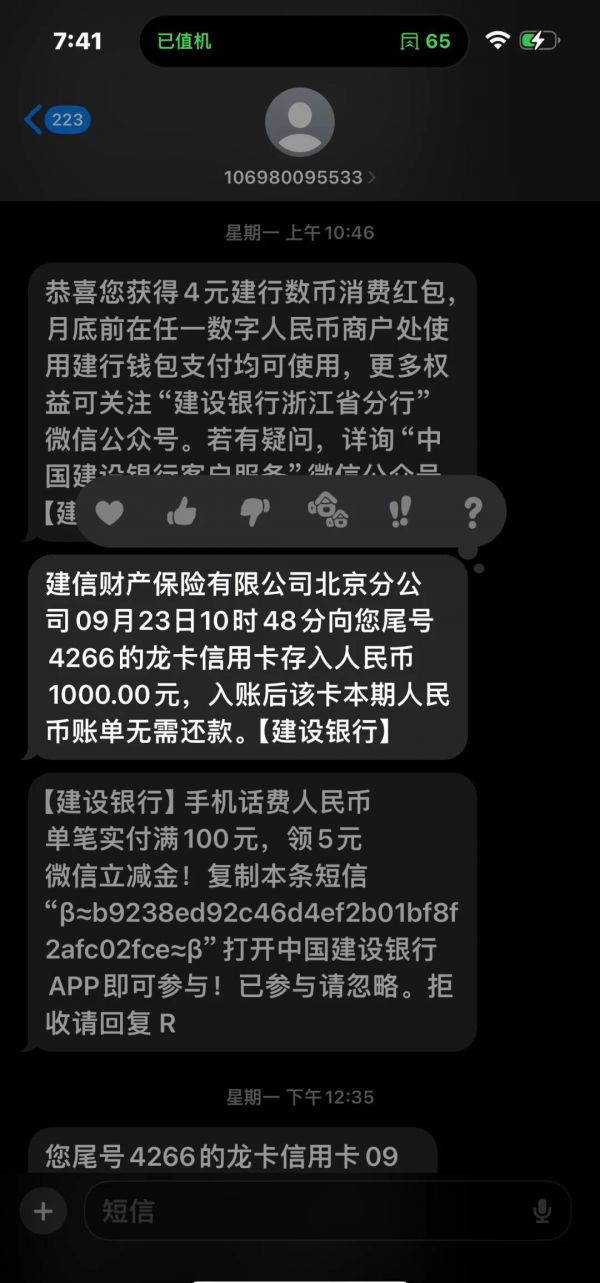Image resolution: width=600 pixels, height=1283 pixels.
Task: Go back to the messages list
Action: (56, 121)
